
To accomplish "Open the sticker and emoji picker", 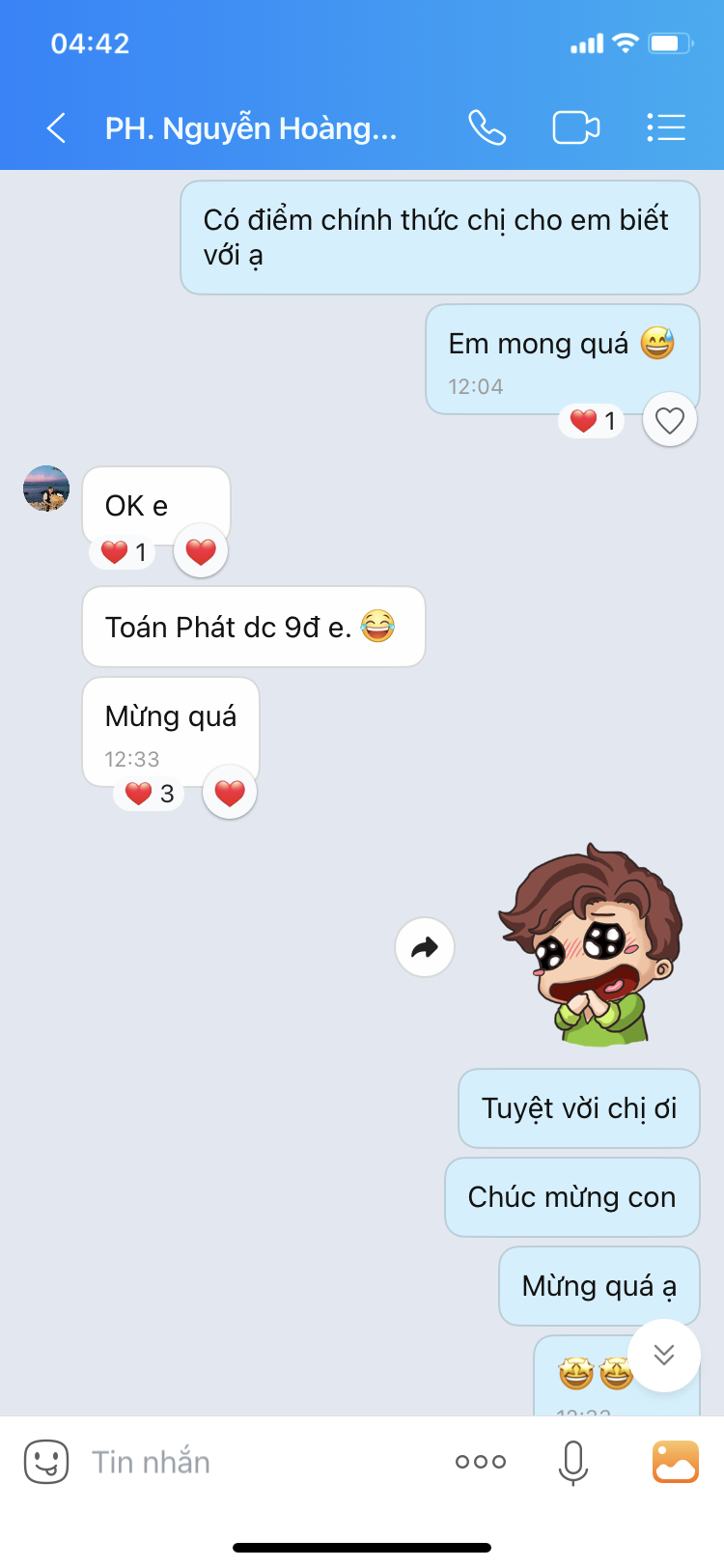I will pyautogui.click(x=46, y=1462).
